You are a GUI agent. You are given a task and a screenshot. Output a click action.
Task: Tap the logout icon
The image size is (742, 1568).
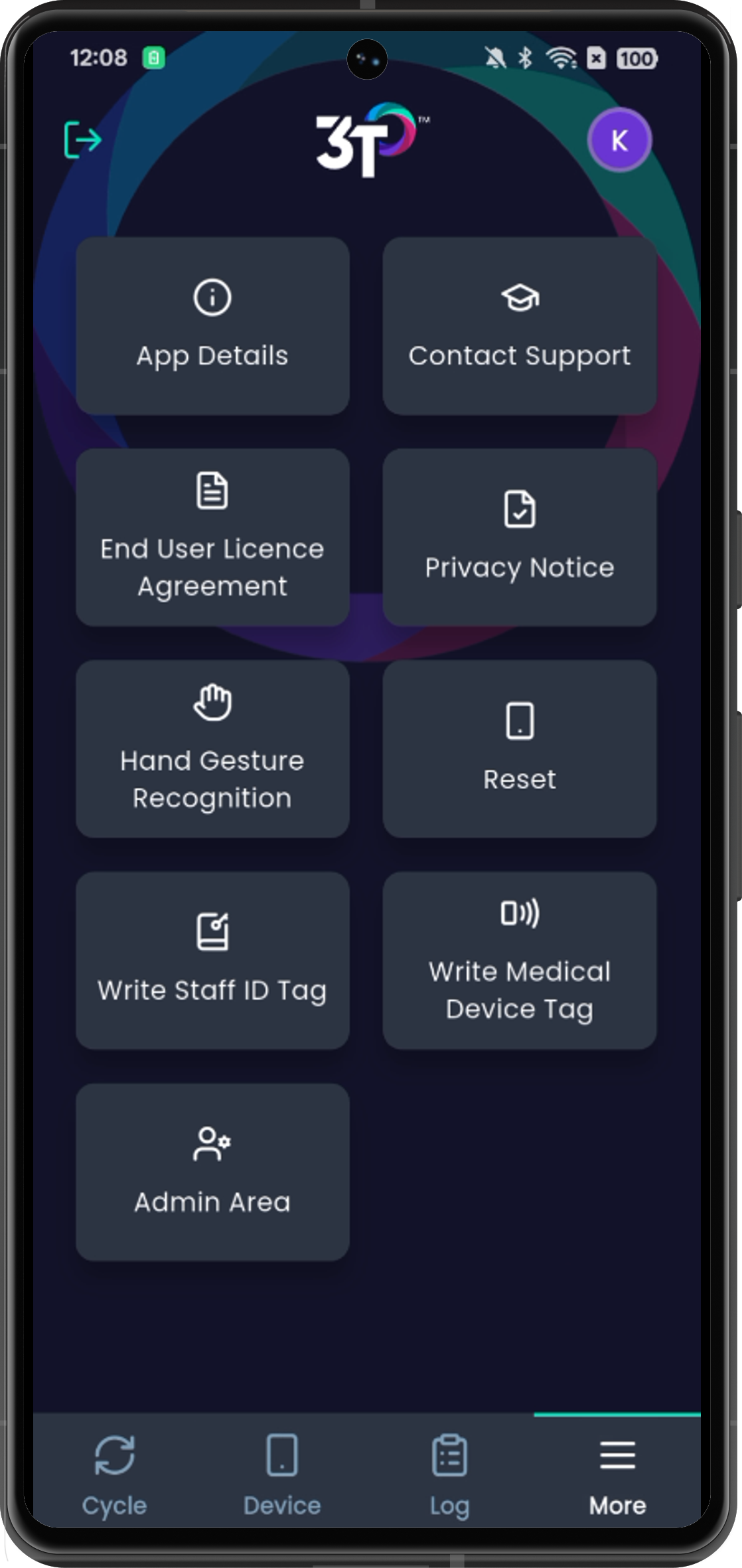pos(83,139)
